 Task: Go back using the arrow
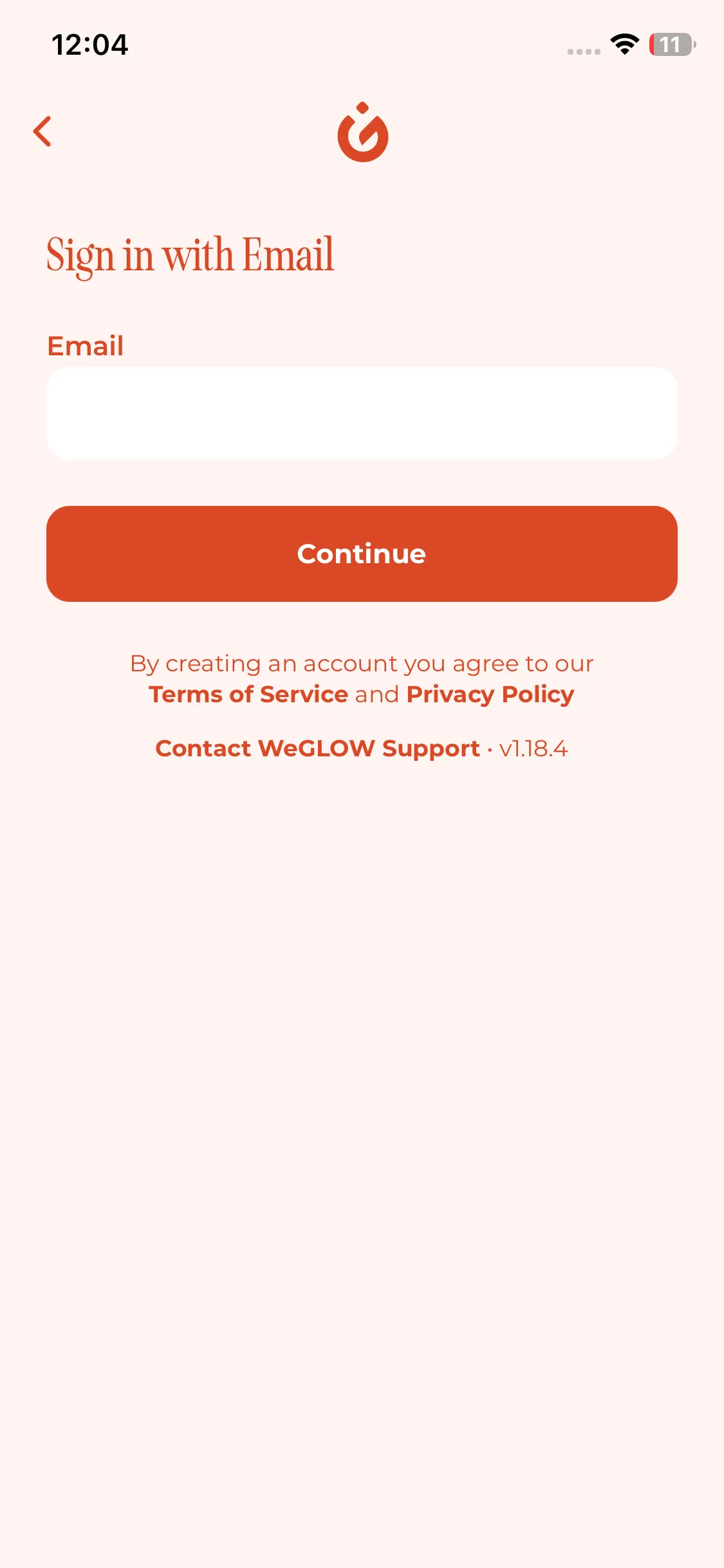coord(42,131)
